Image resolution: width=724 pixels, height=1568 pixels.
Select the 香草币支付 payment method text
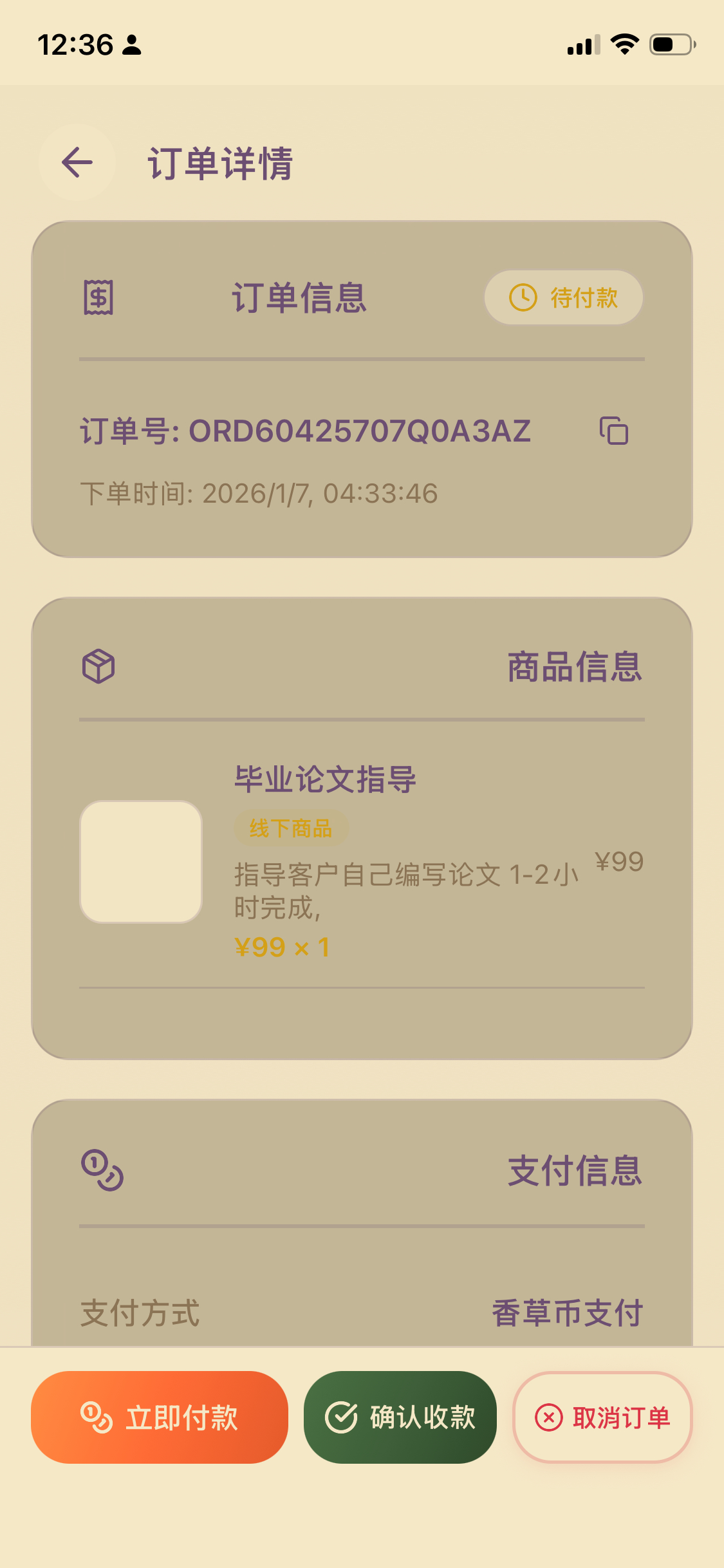(568, 1313)
